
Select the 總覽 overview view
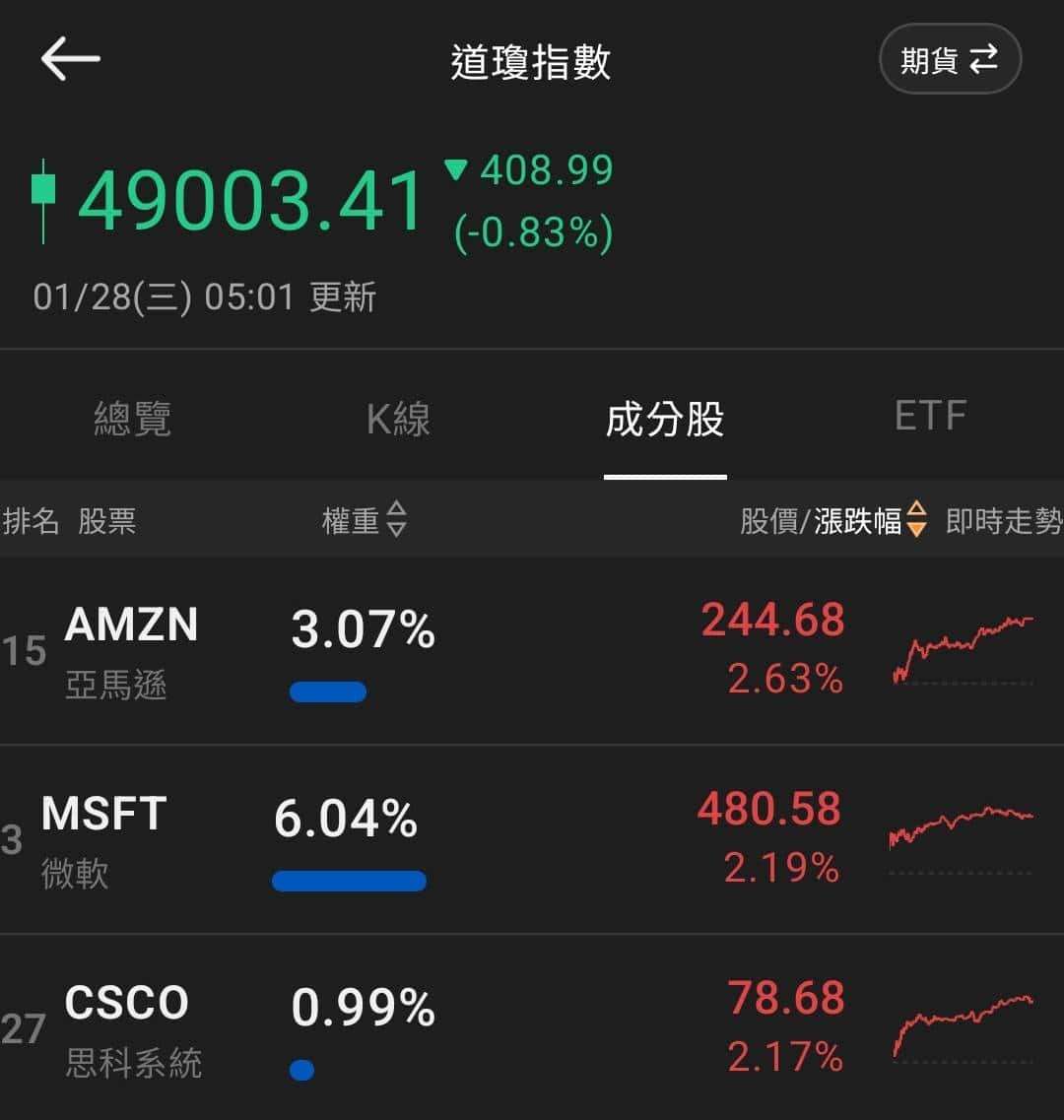tap(134, 419)
